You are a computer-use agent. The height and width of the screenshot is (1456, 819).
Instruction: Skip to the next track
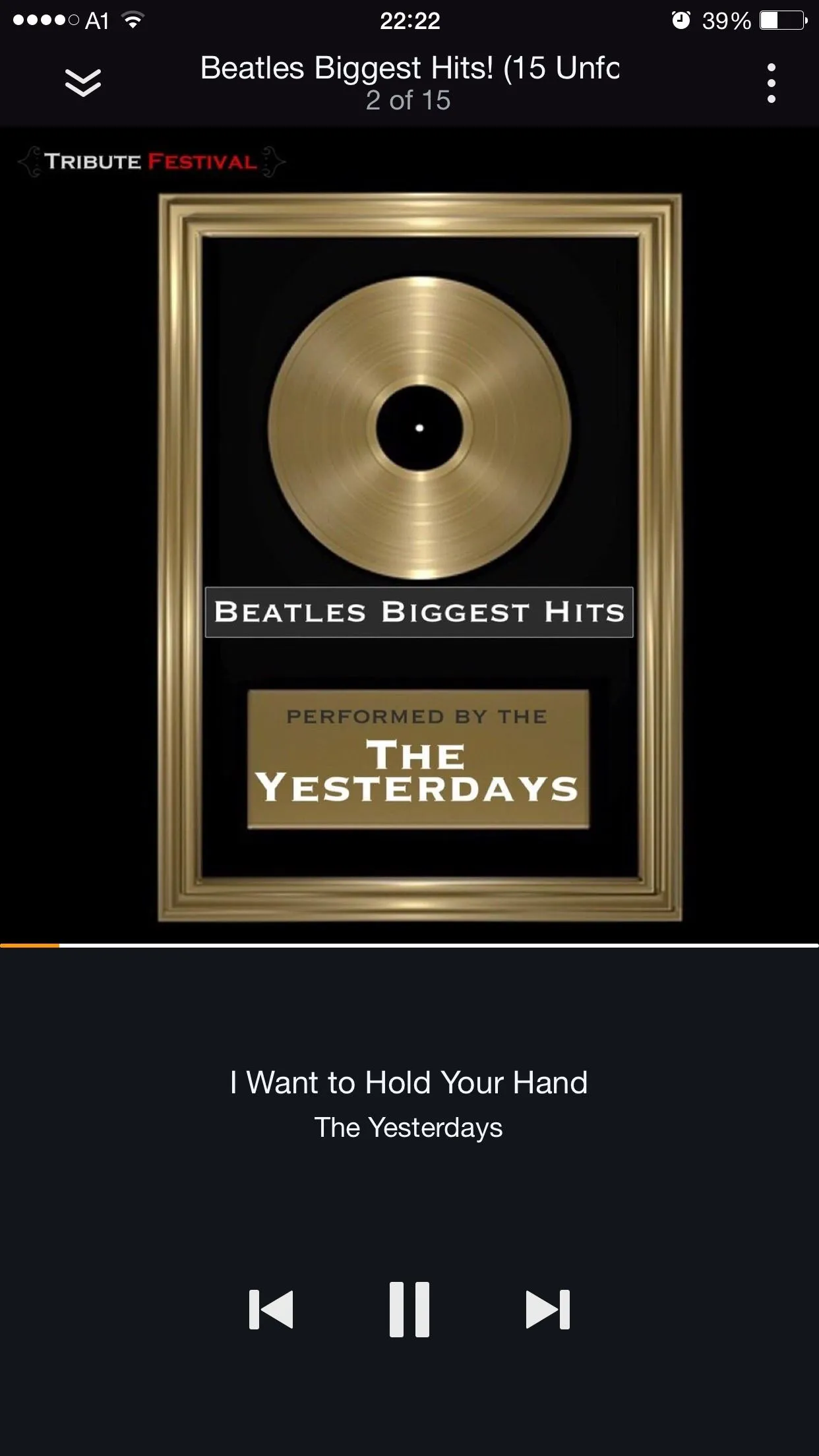tap(547, 1310)
